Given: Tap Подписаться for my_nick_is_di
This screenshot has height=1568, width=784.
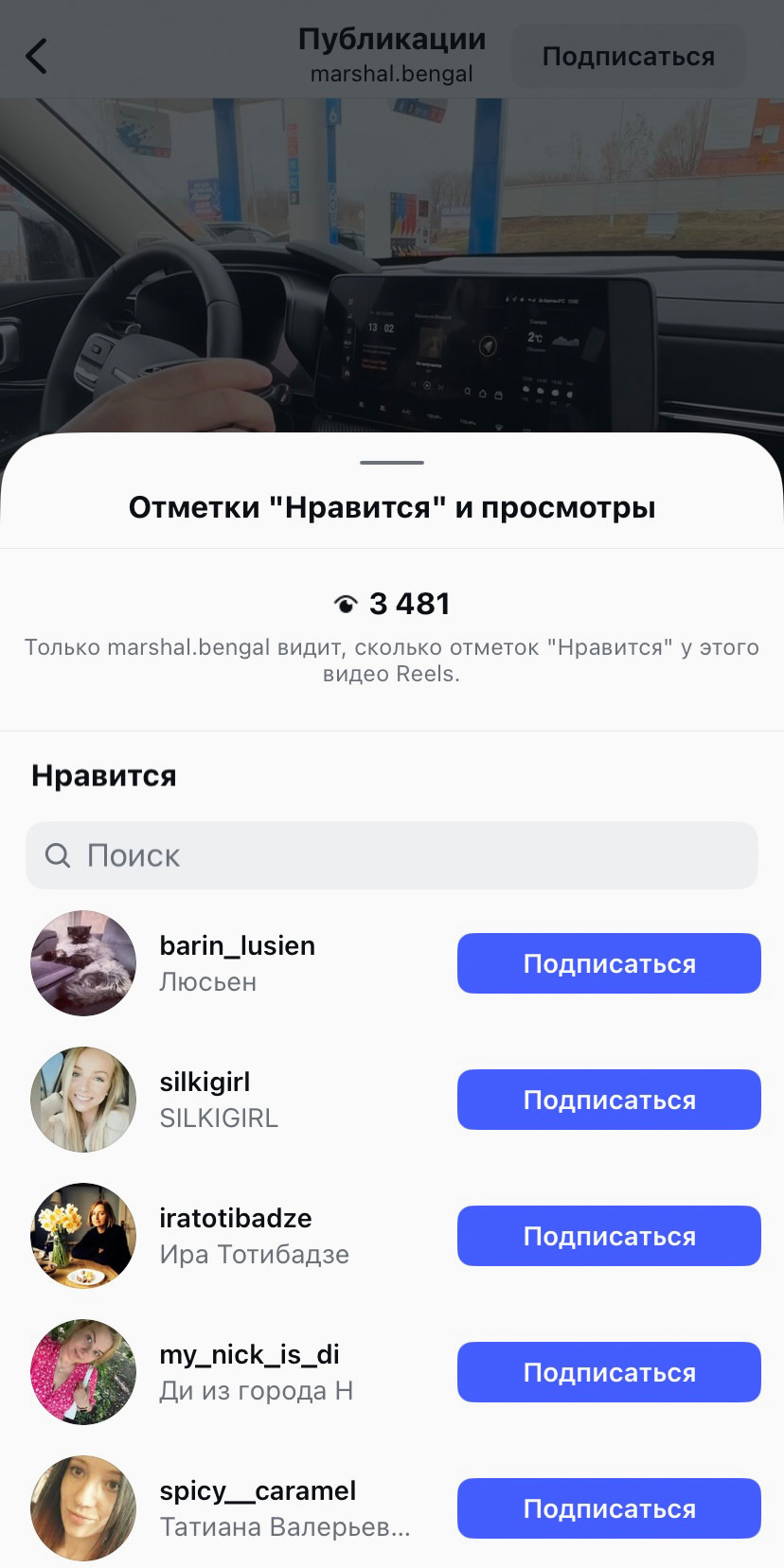Looking at the screenshot, I should click(x=608, y=1371).
